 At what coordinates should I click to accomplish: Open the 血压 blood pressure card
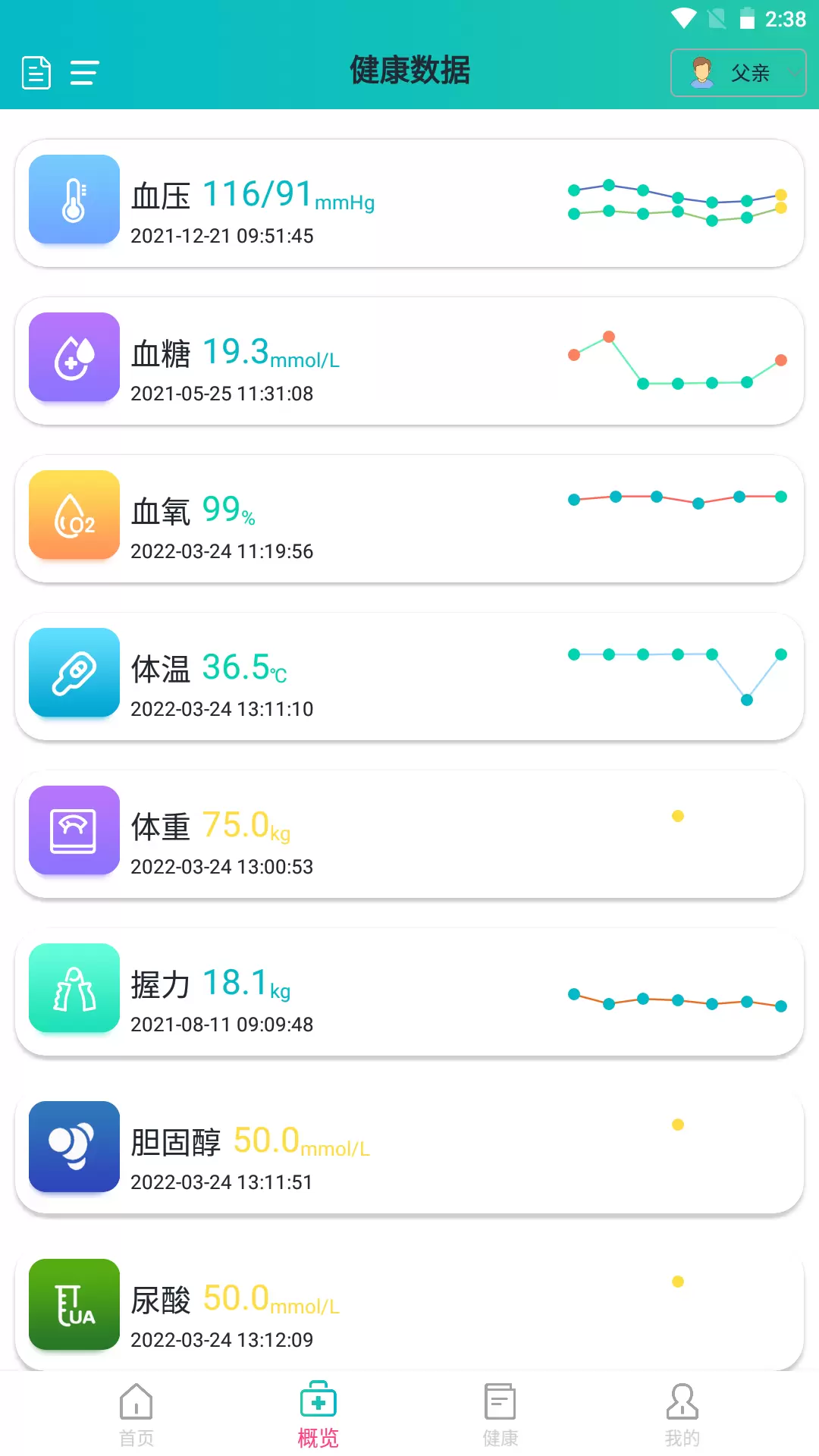[409, 203]
